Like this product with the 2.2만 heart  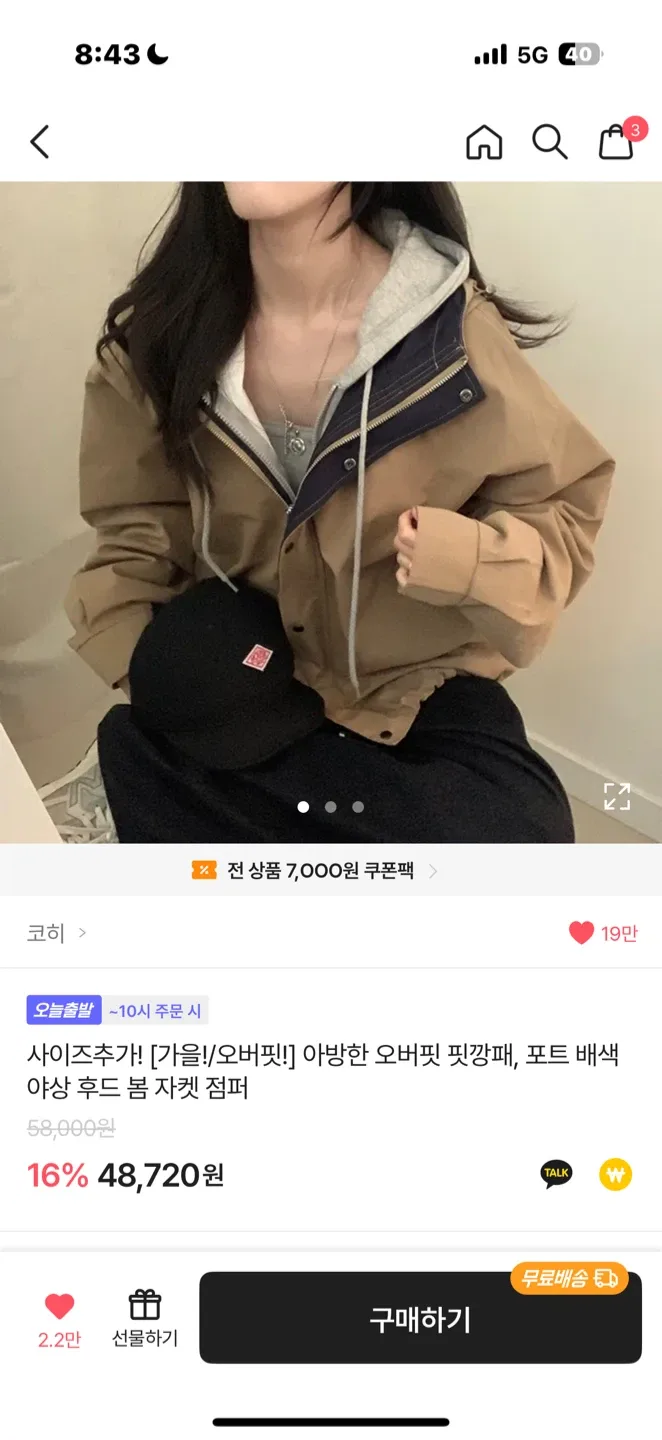(x=60, y=1306)
